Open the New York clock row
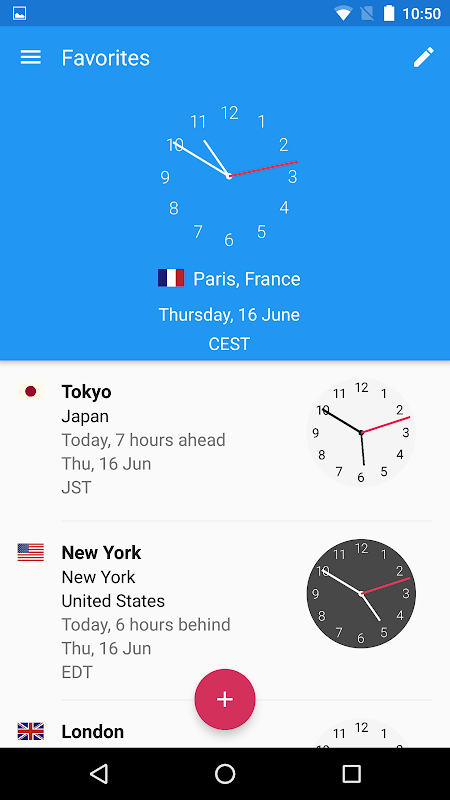450x800 pixels. pyautogui.click(x=225, y=611)
